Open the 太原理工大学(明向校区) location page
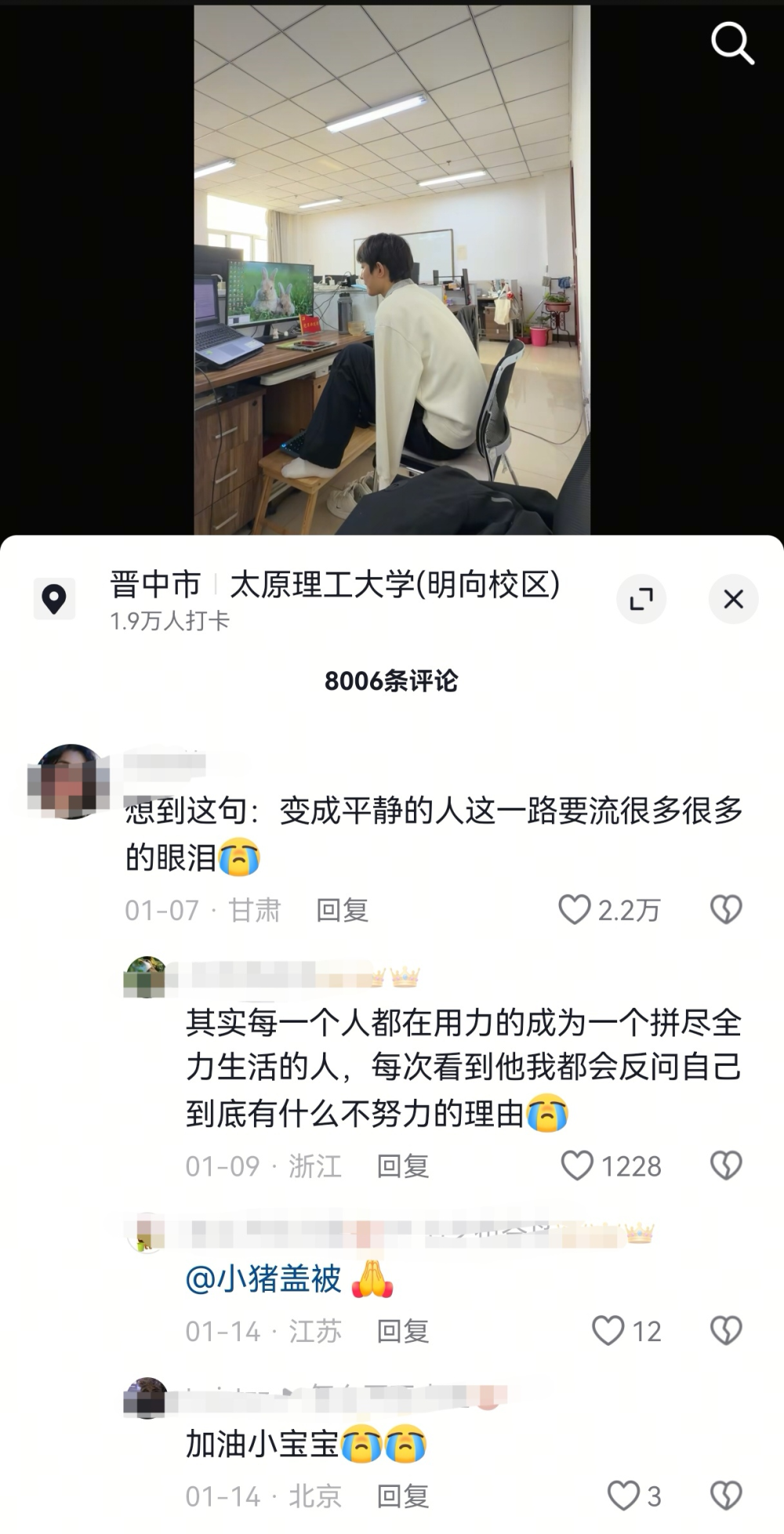The image size is (784, 1534). 392,583
